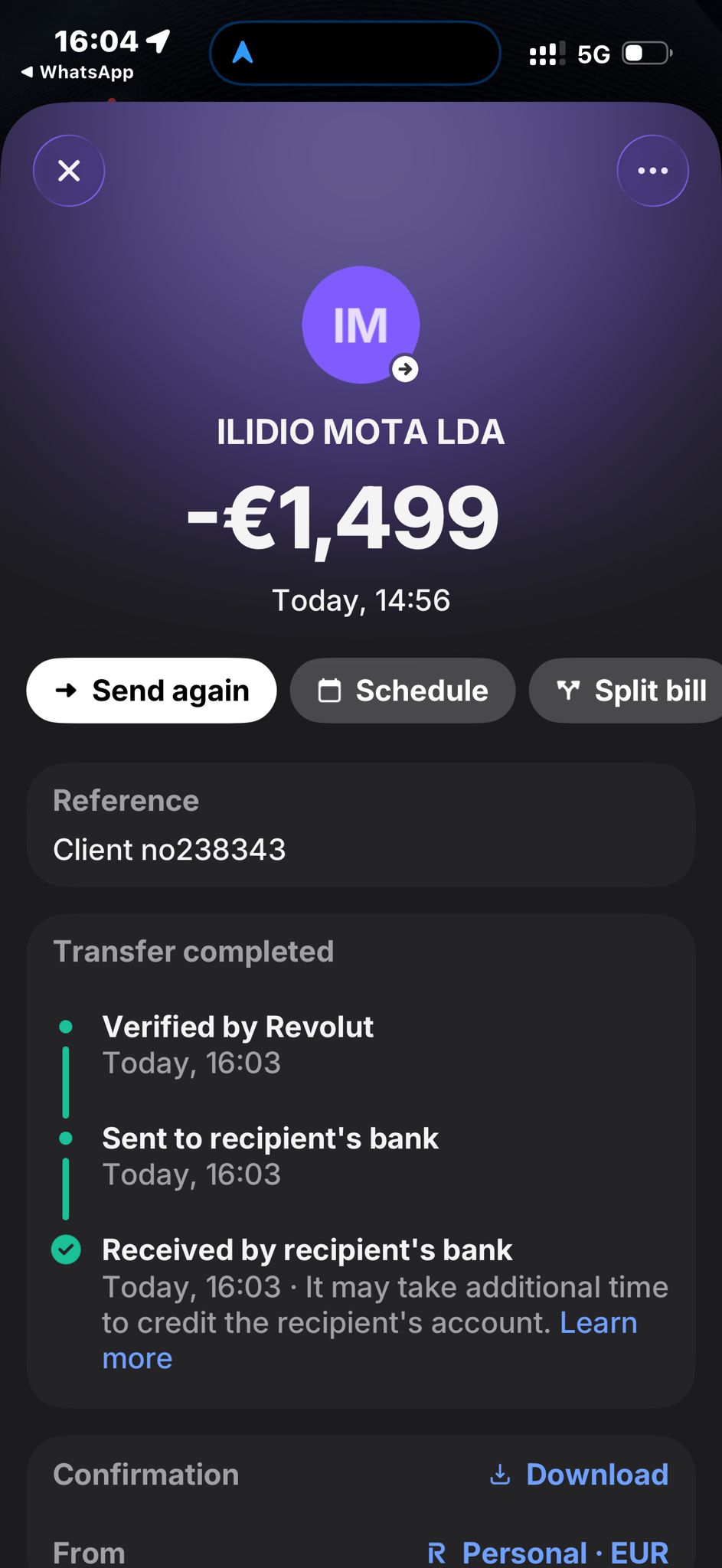Viewport: 722px width, 1568px height.
Task: Open the Learn more link
Action: click(x=598, y=1323)
